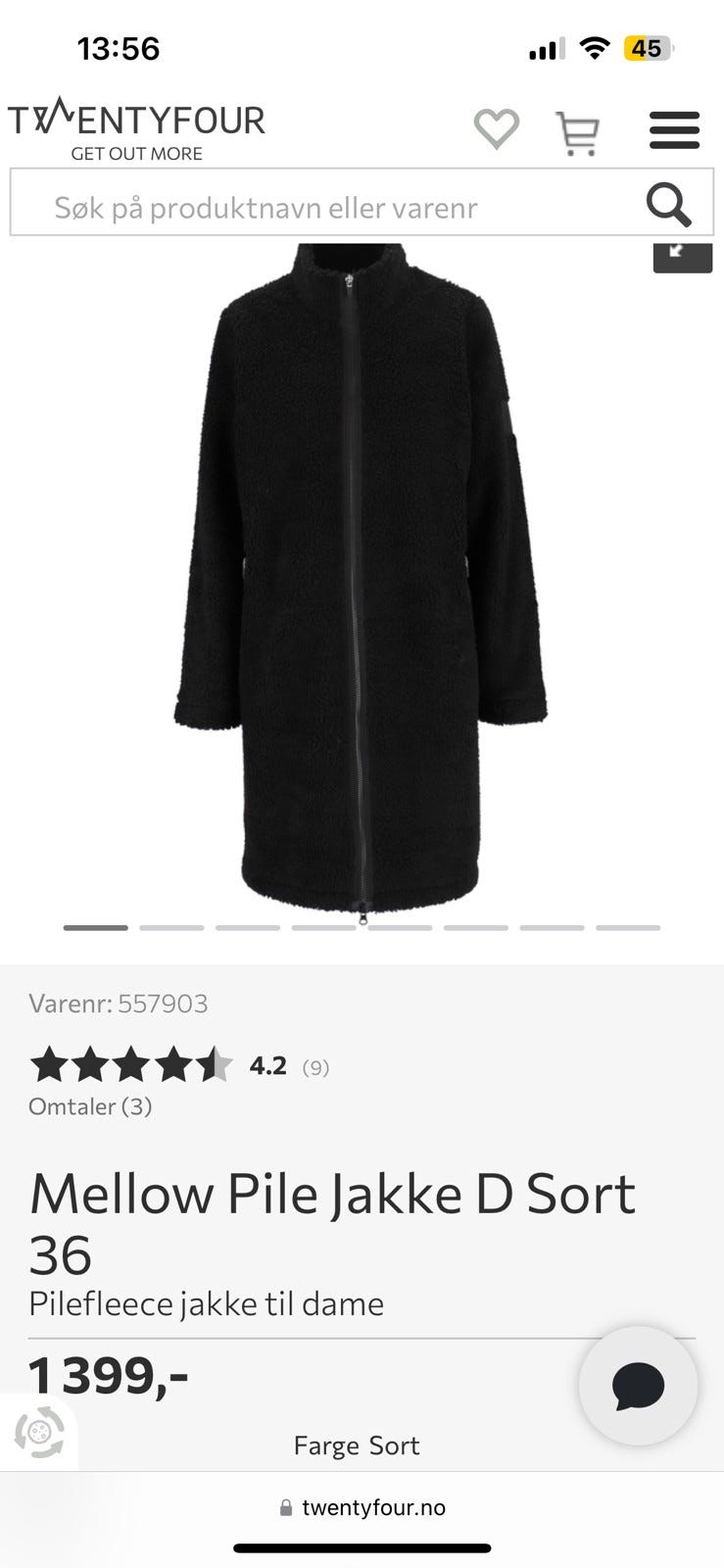This screenshot has height=1568, width=724.
Task: Jump to the second product image indicator
Action: point(171,927)
